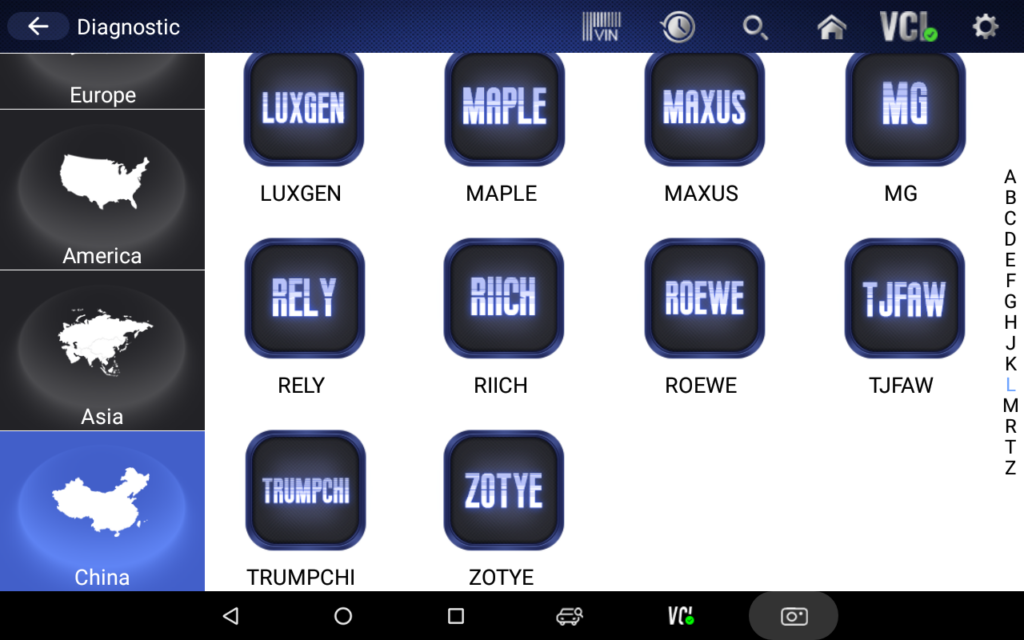Viewport: 1024px width, 640px height.
Task: Choose the ZOTYE brand
Action: [x=504, y=490]
